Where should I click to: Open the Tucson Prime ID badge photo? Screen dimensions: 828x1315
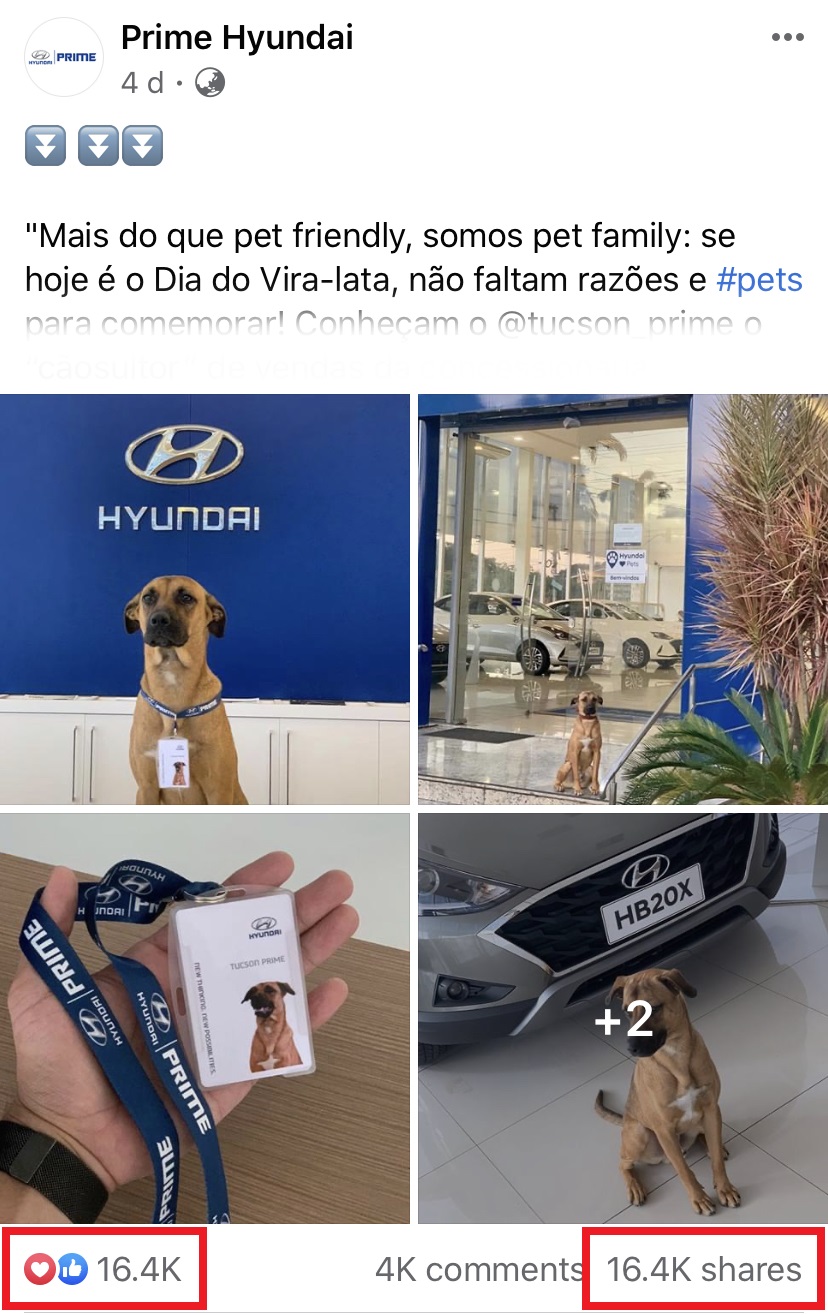coord(205,1018)
